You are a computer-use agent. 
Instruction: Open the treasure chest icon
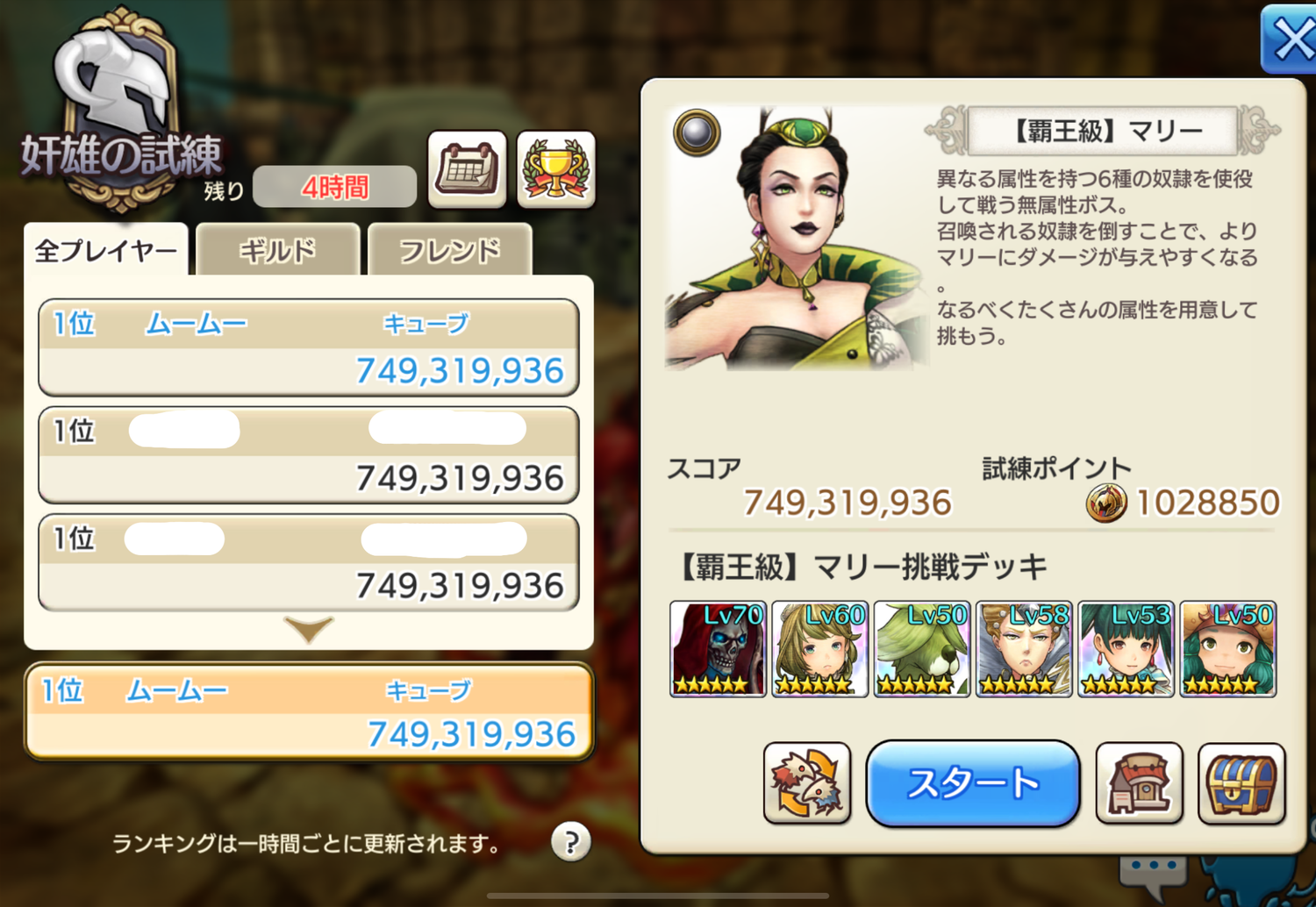click(1241, 783)
